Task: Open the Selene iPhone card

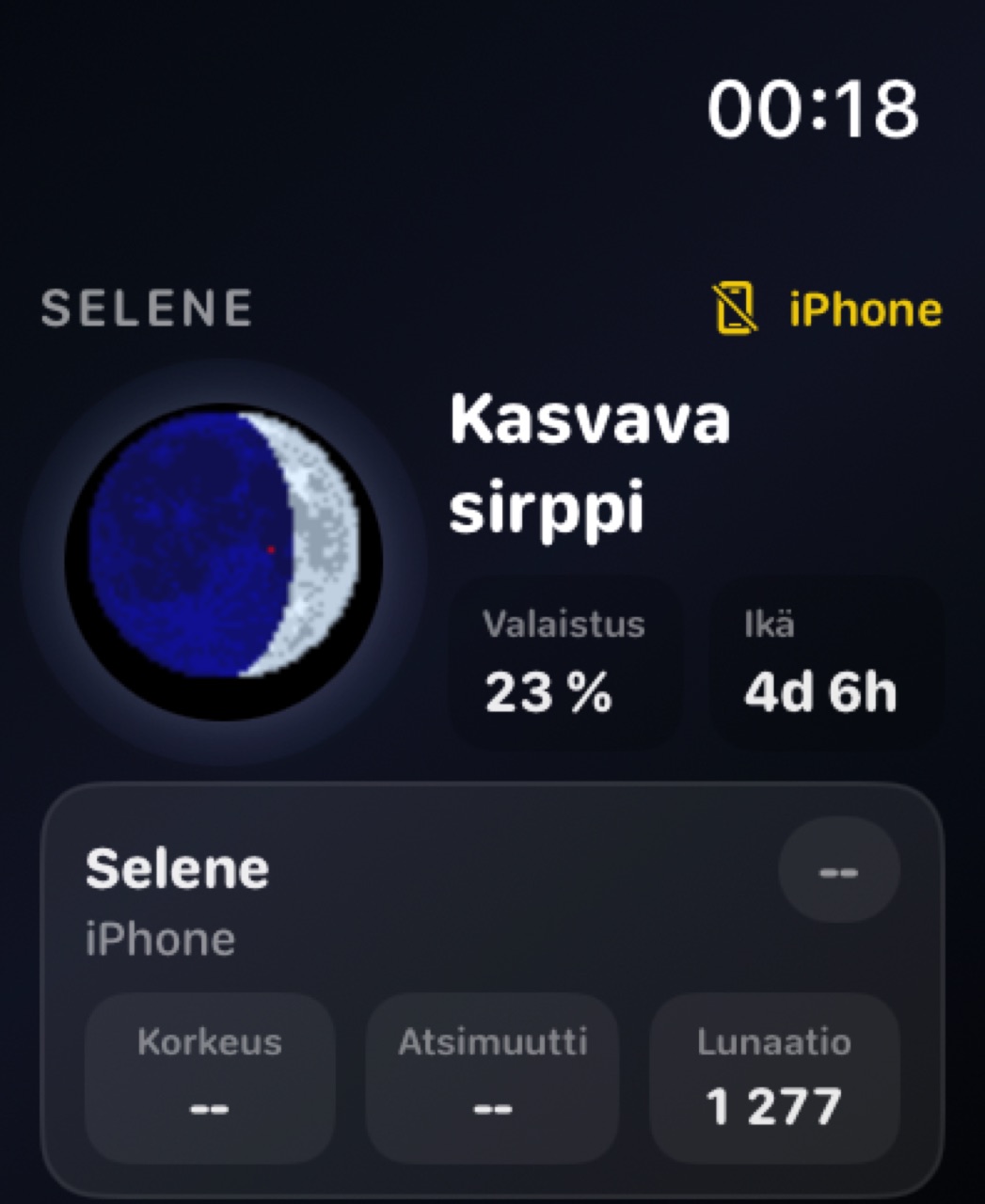Action: pyautogui.click(x=492, y=990)
